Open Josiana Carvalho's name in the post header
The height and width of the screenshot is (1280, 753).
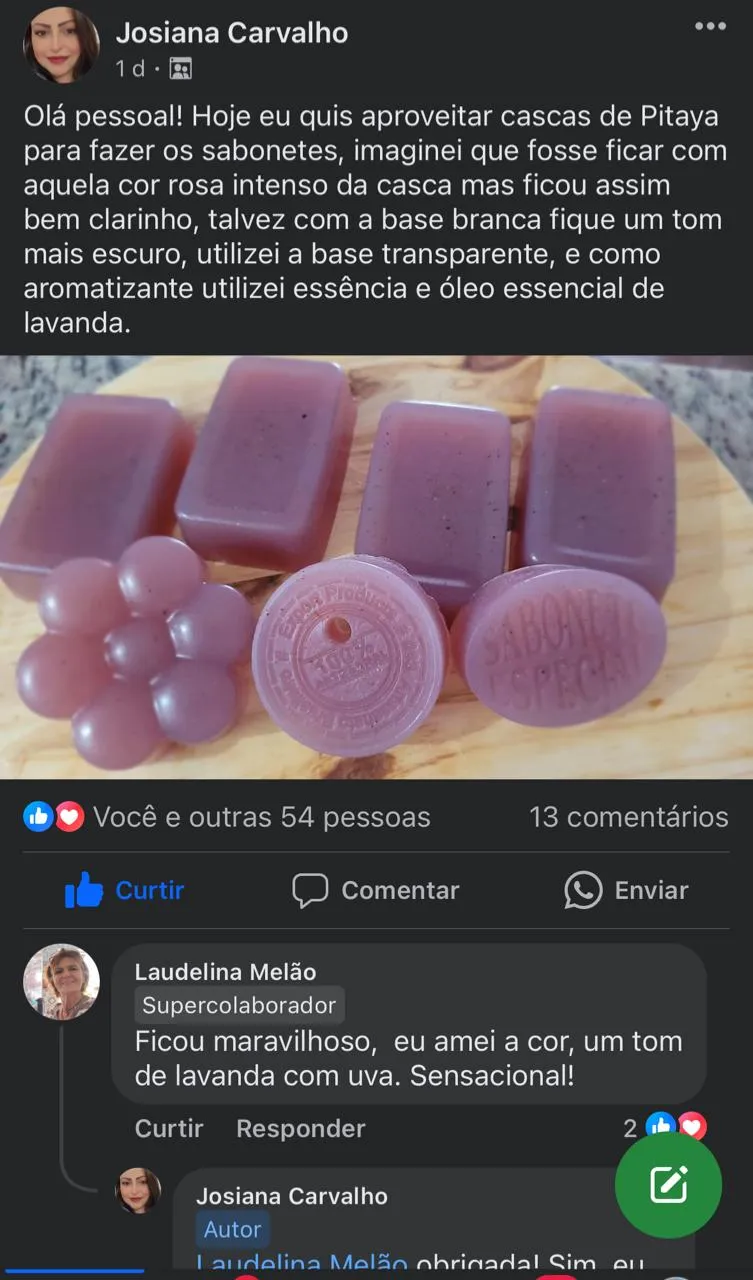(232, 33)
